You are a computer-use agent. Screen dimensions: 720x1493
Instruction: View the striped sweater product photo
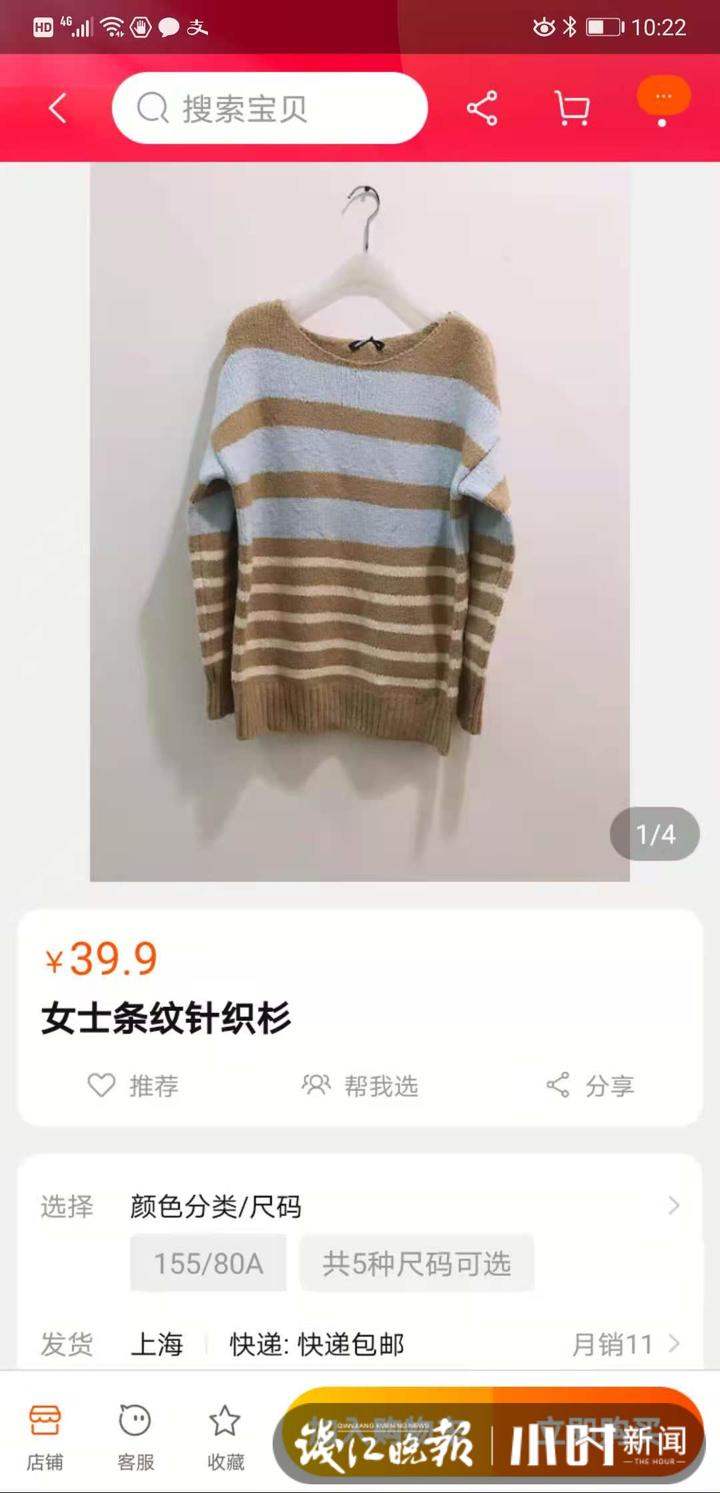[x=360, y=522]
